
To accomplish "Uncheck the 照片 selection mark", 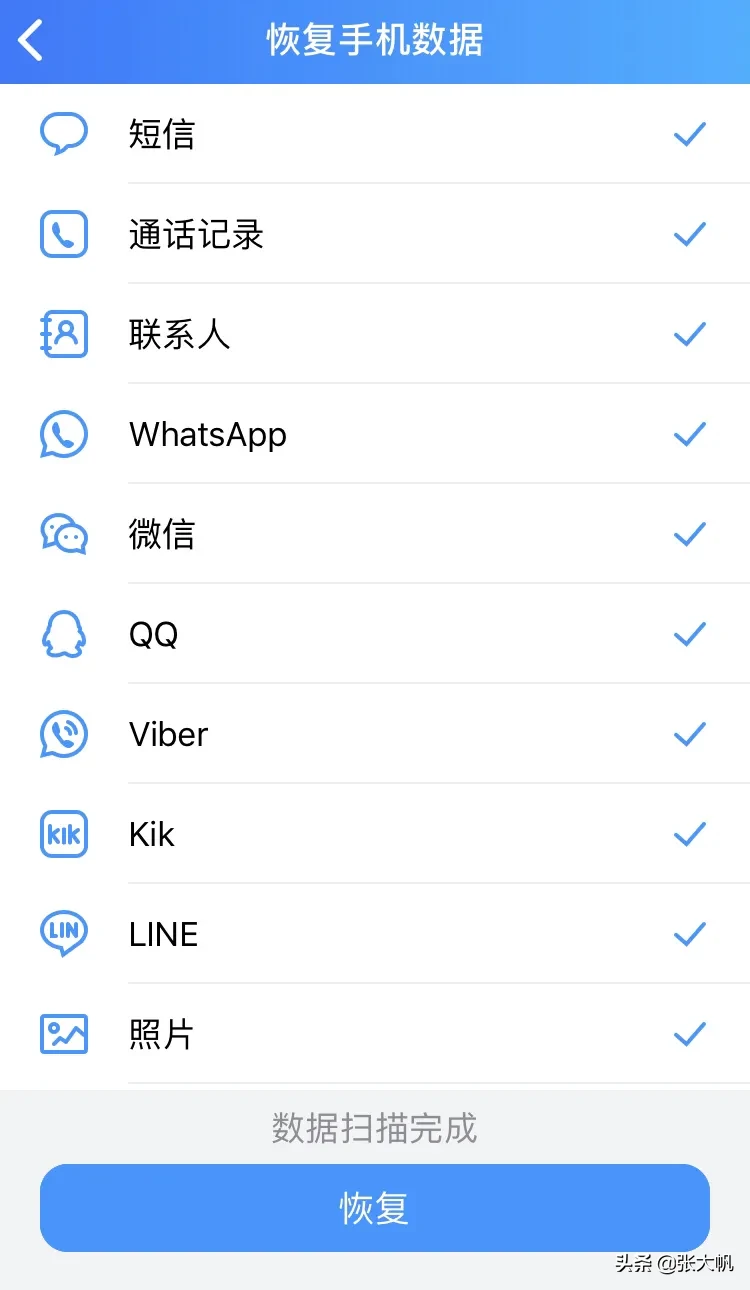I will pos(689,1034).
